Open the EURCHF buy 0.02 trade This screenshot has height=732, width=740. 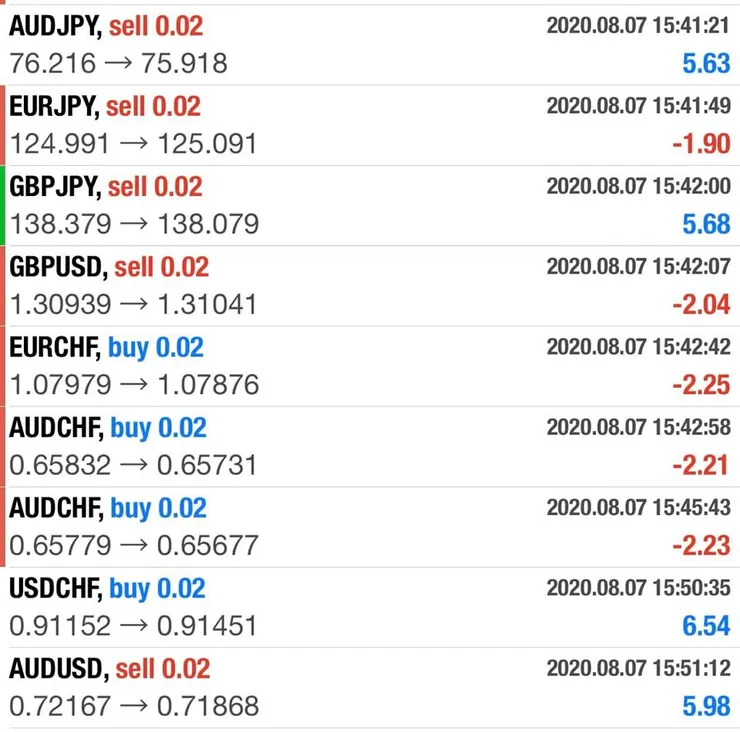(x=370, y=366)
